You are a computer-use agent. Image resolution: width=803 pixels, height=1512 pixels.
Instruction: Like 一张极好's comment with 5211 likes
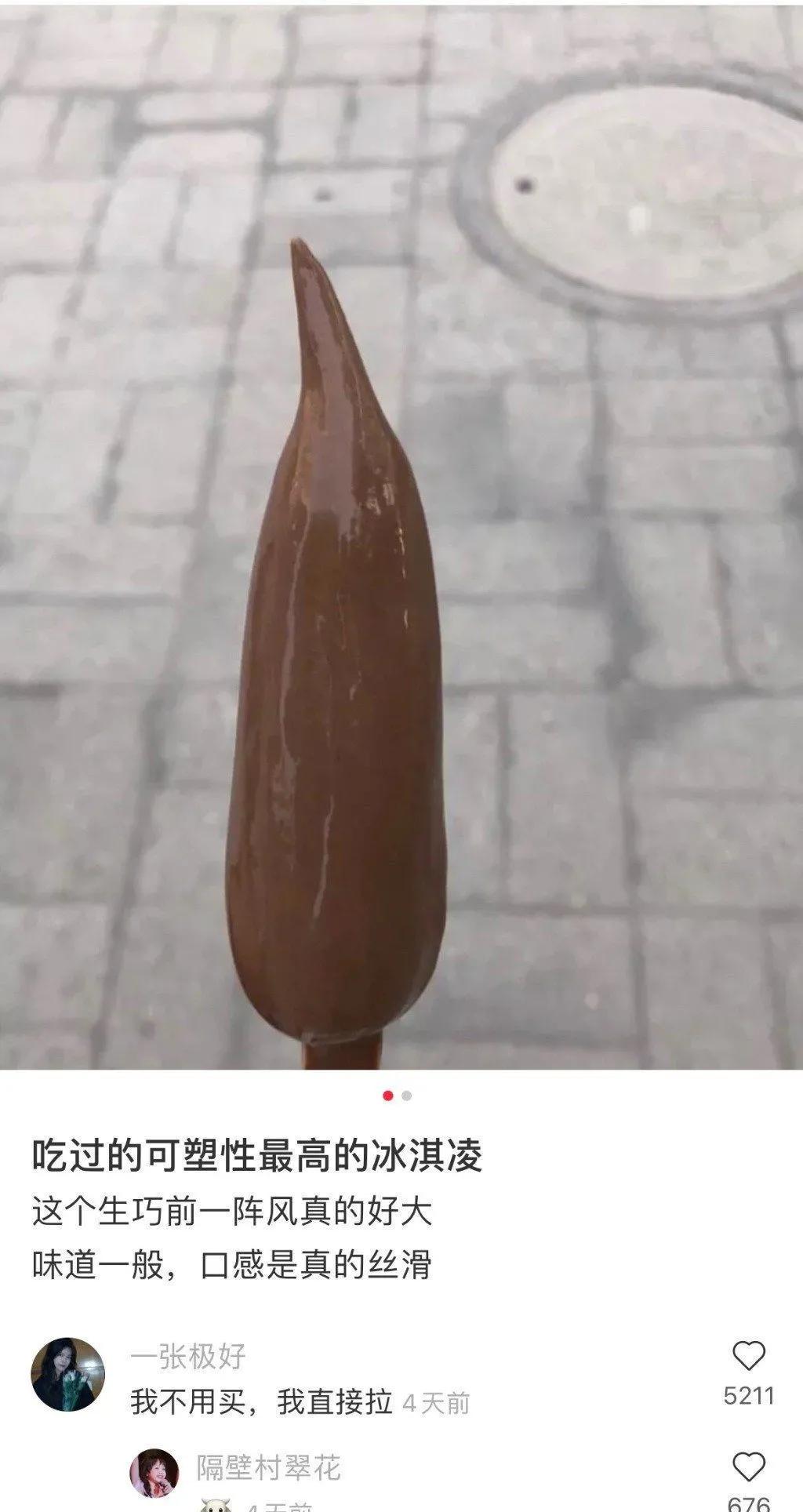point(748,1357)
